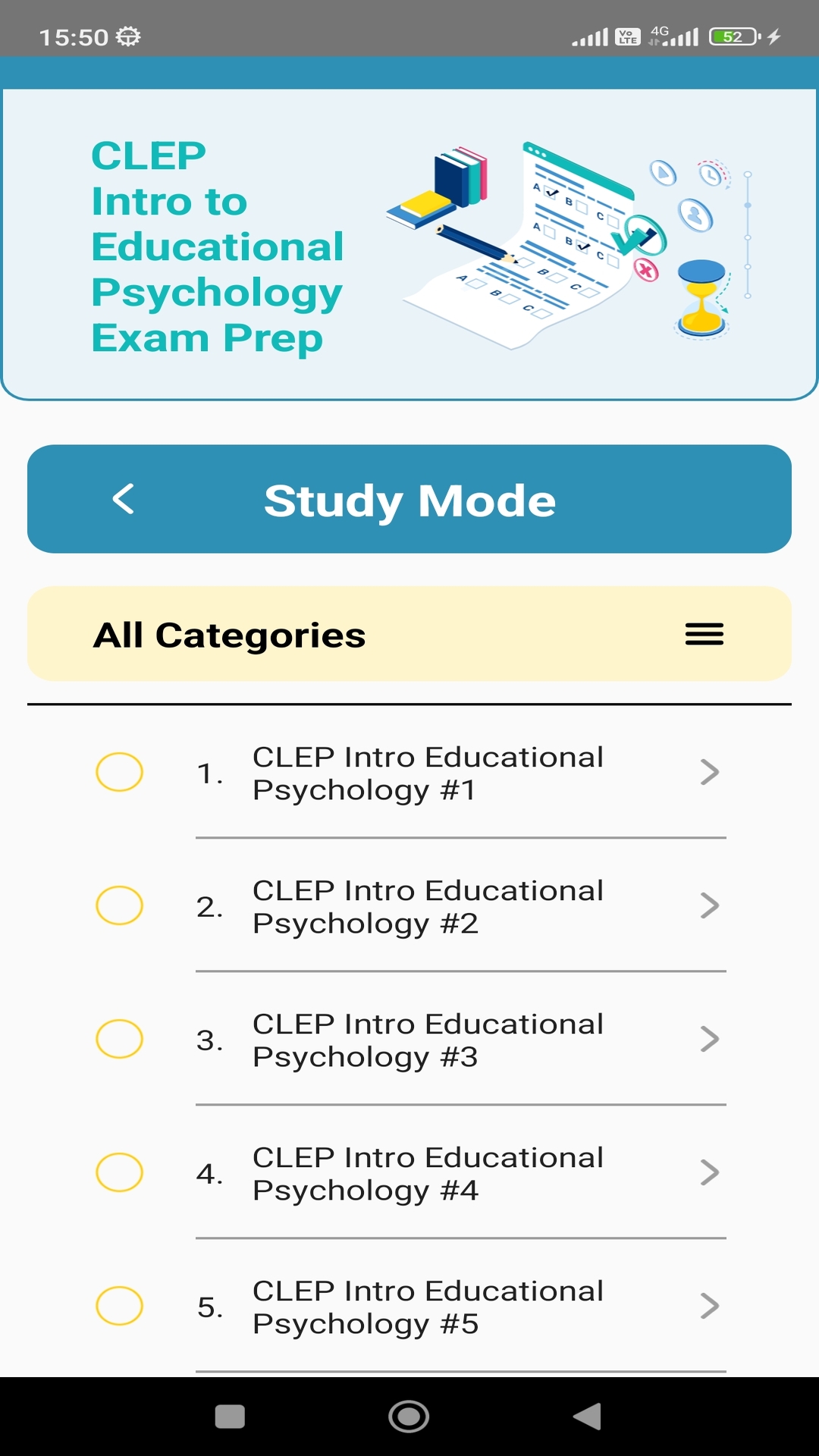Click the chevron for CLEP Intro Educational Psychology #2
The image size is (819, 1456).
click(711, 905)
